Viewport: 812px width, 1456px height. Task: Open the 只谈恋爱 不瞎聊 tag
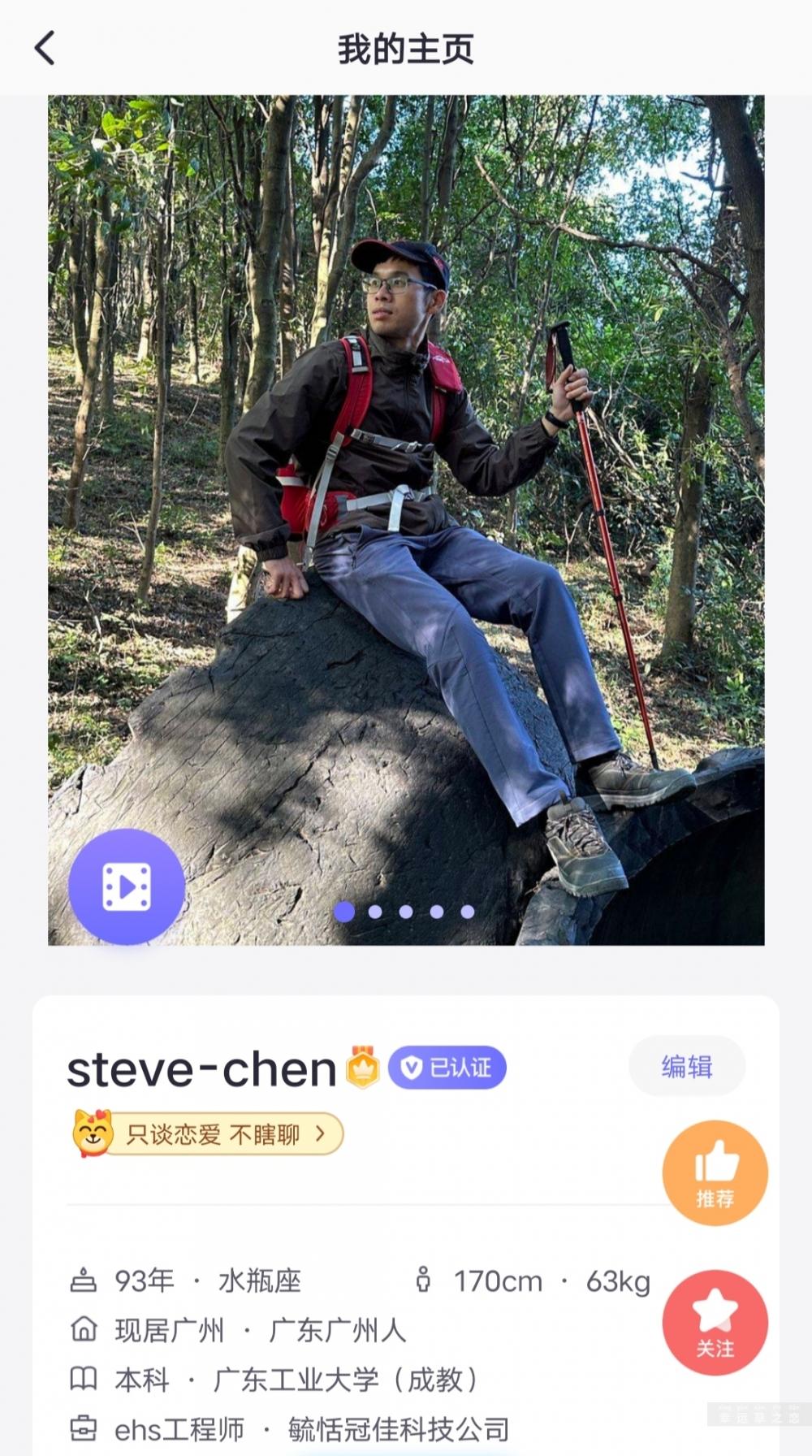[209, 1133]
